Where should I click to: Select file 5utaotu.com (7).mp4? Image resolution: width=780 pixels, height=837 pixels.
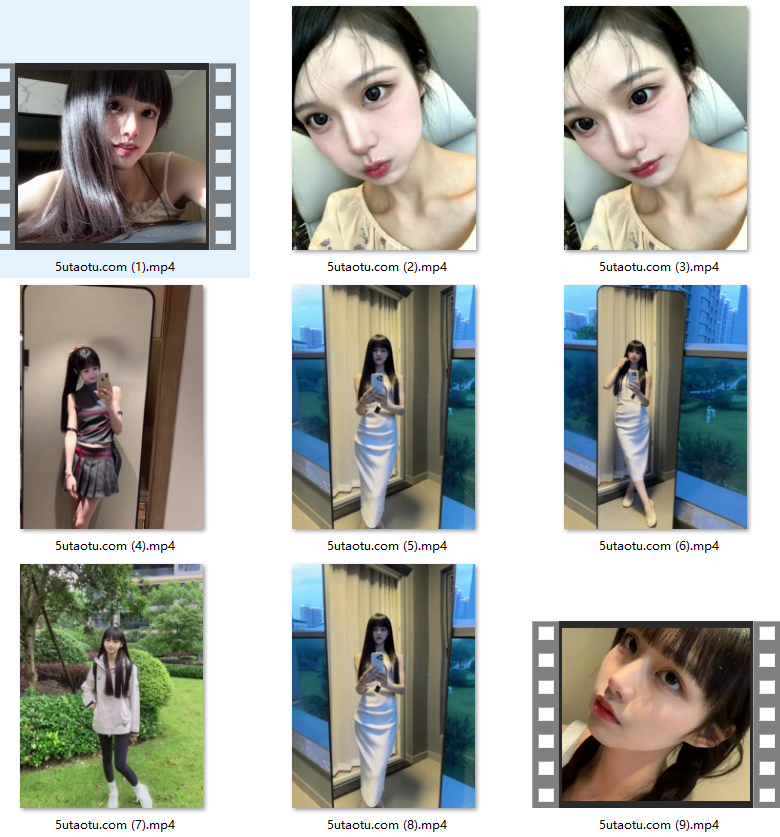112,686
